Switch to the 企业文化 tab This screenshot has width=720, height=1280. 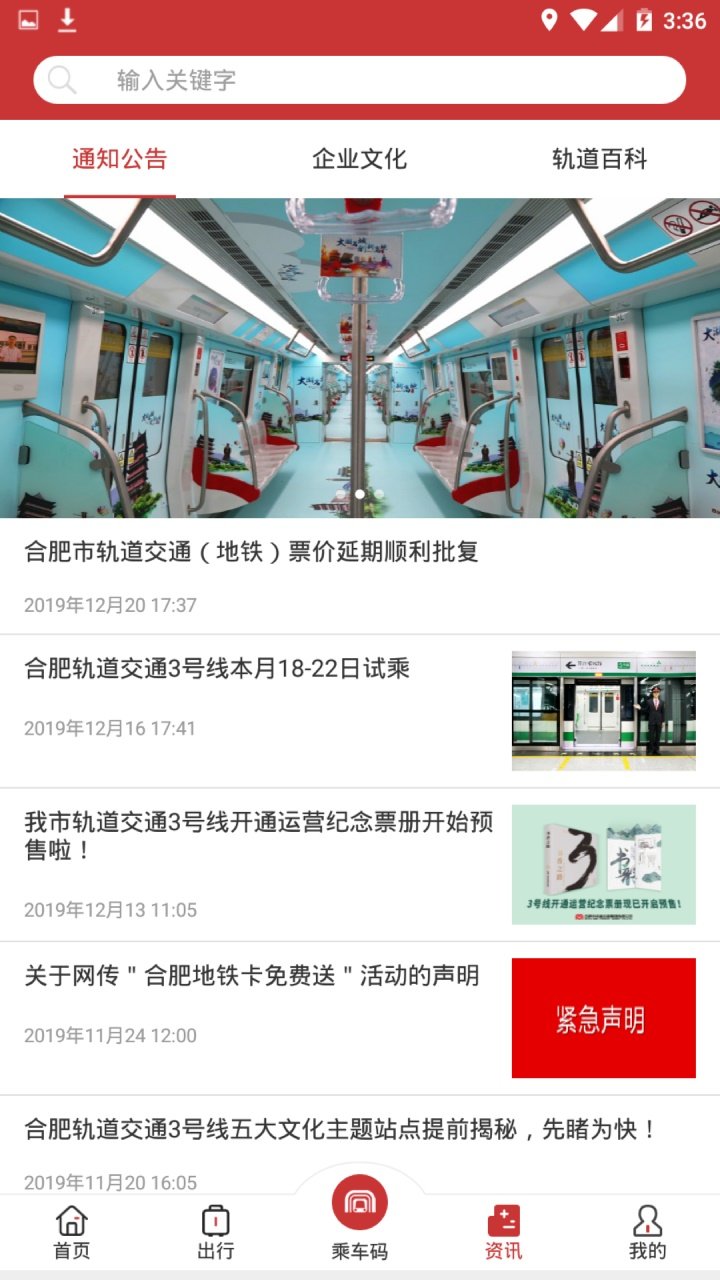[359, 159]
